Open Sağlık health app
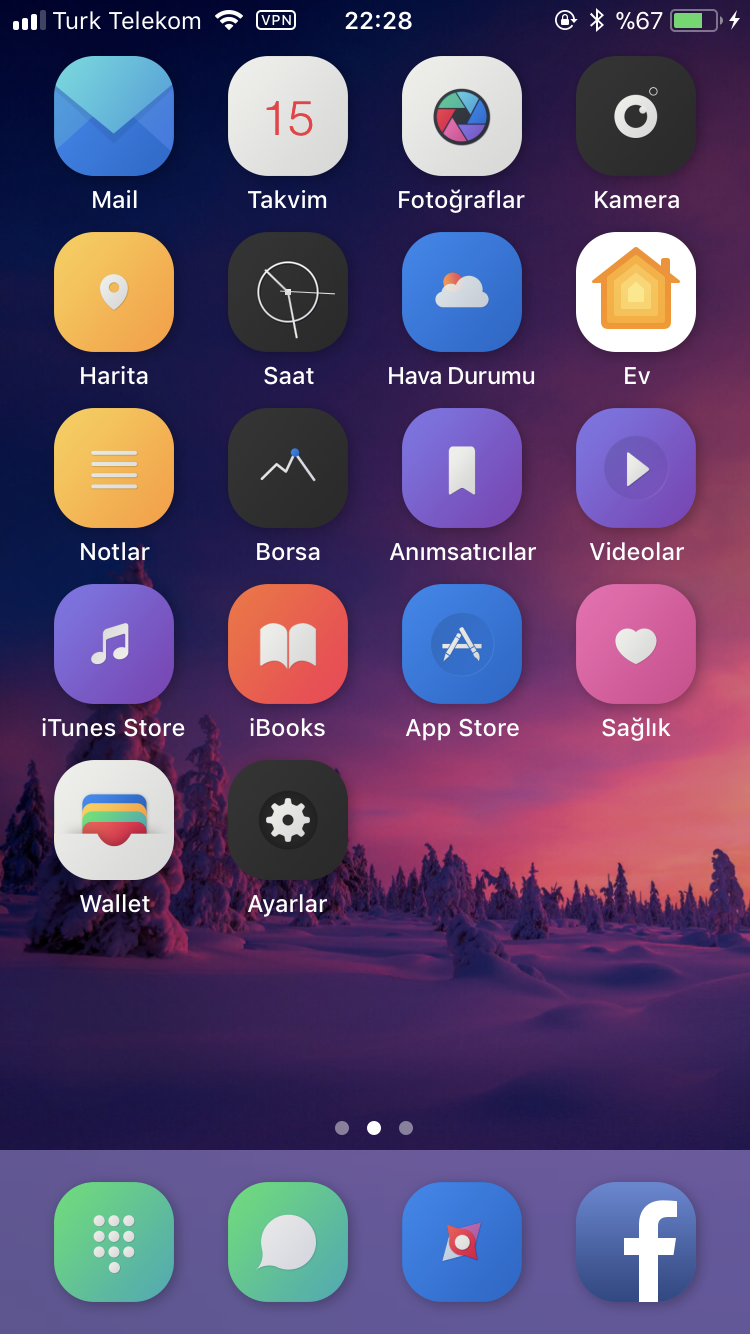 click(636, 644)
